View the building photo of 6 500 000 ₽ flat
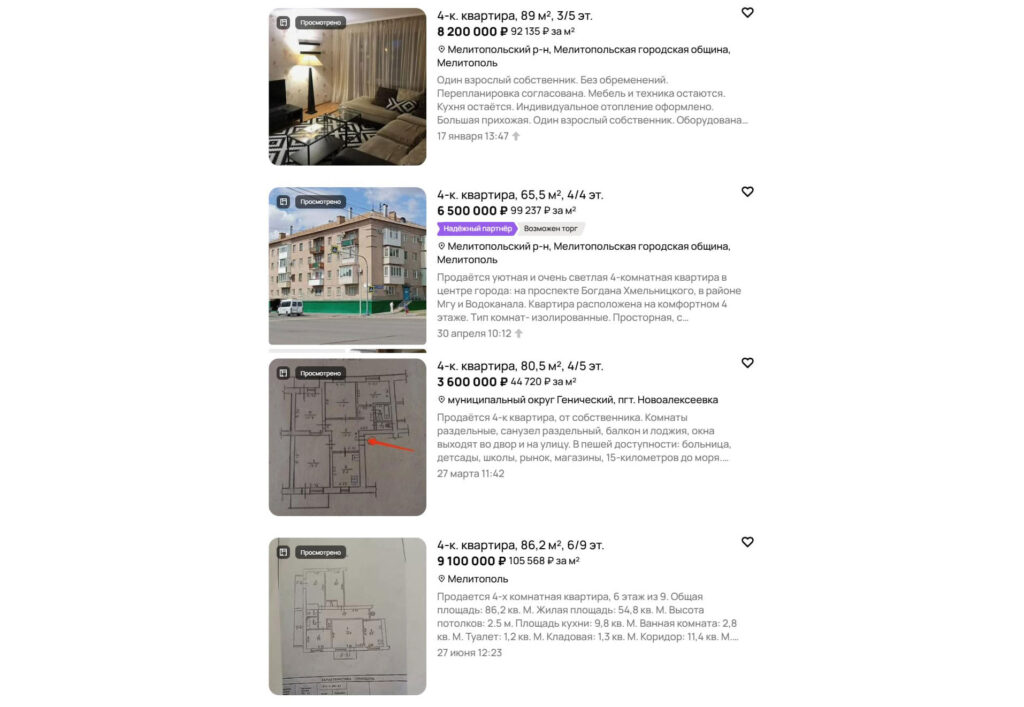The image size is (1024, 707). (x=347, y=266)
